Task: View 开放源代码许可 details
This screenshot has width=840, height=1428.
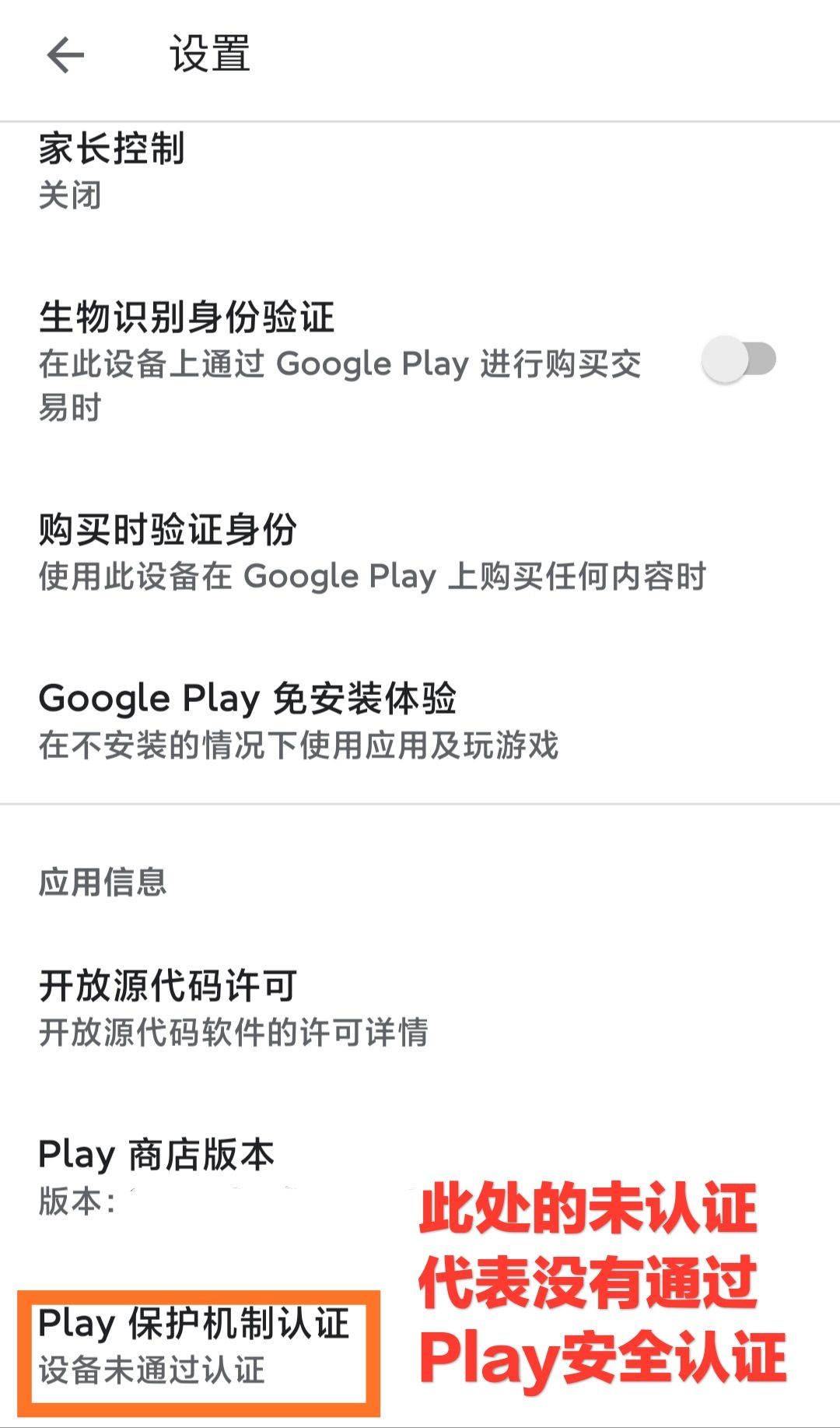Action: click(420, 1009)
